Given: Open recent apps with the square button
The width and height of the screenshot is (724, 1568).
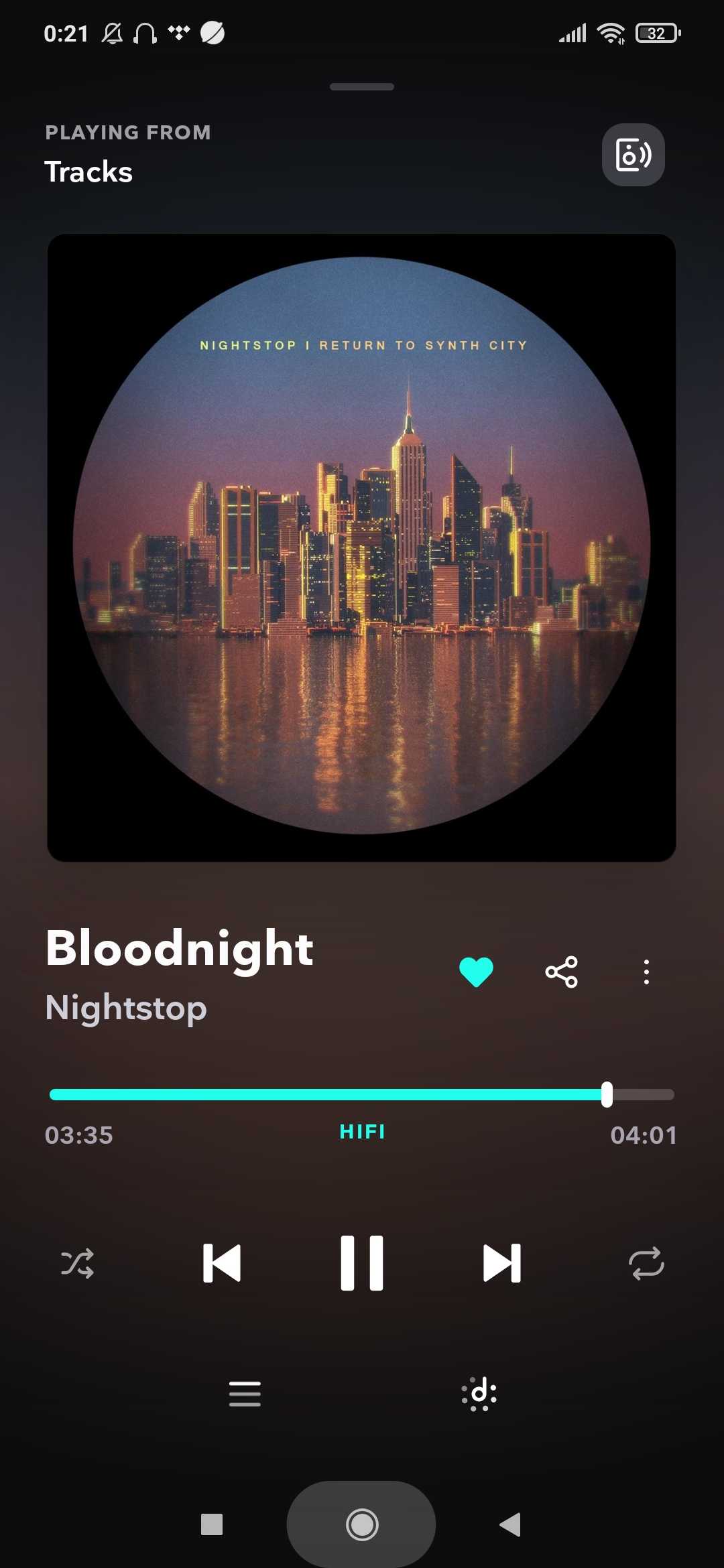Looking at the screenshot, I should pyautogui.click(x=212, y=1524).
